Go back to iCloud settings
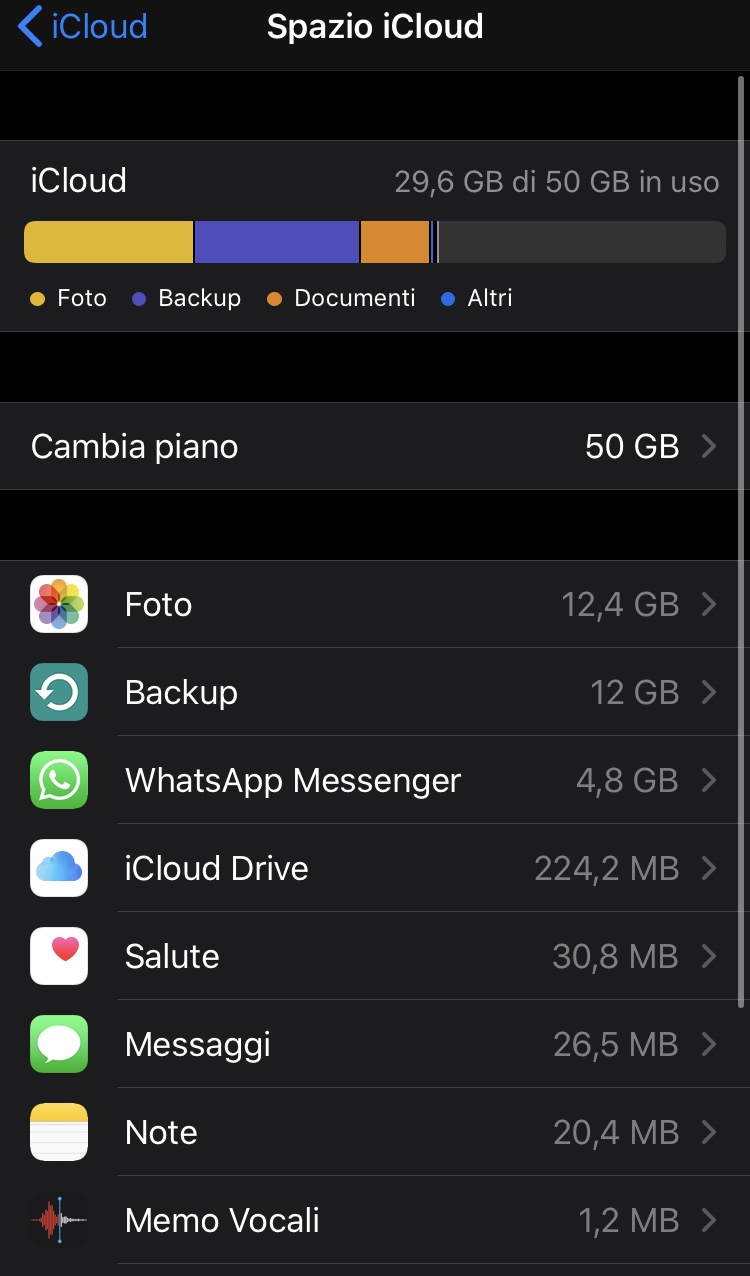Viewport: 750px width, 1276px height. pos(83,27)
